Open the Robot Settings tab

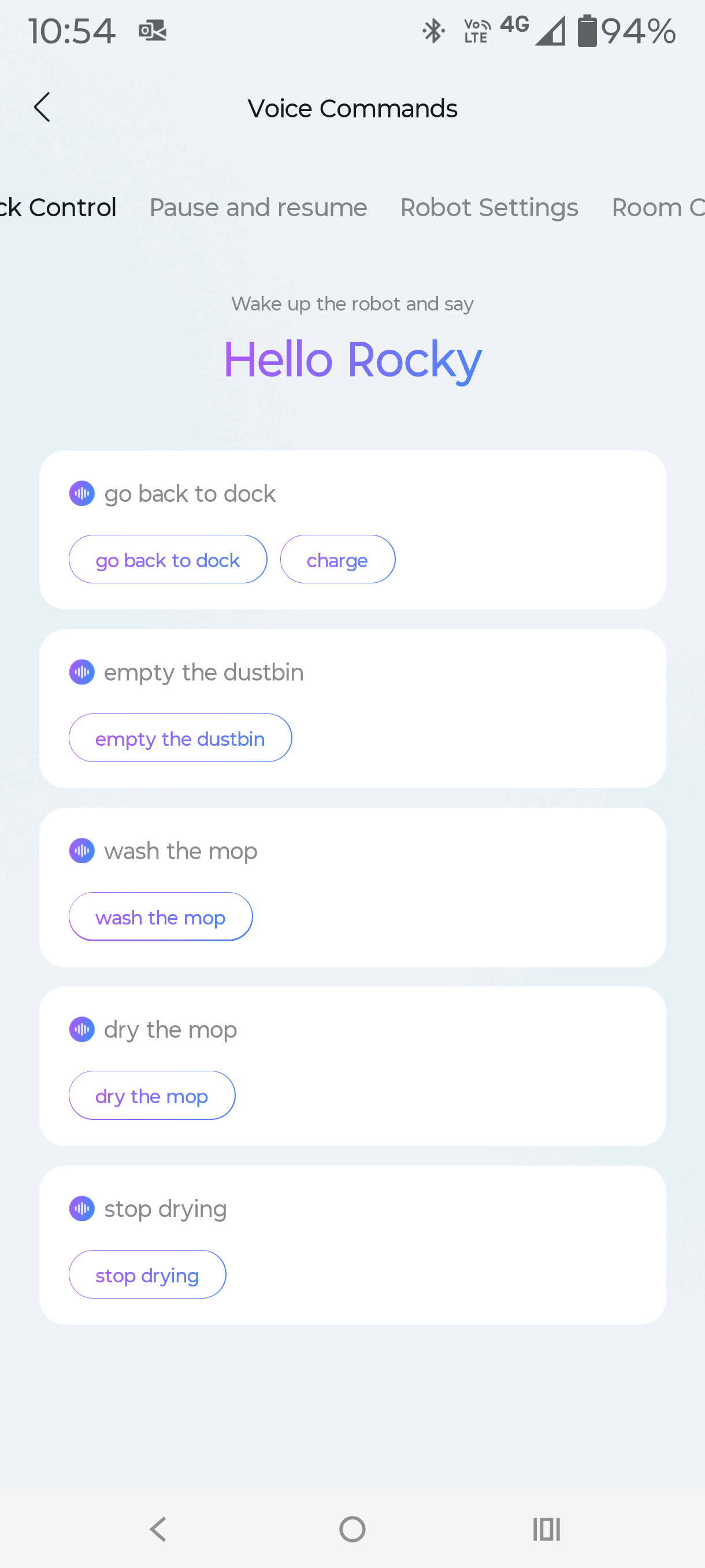click(x=488, y=208)
